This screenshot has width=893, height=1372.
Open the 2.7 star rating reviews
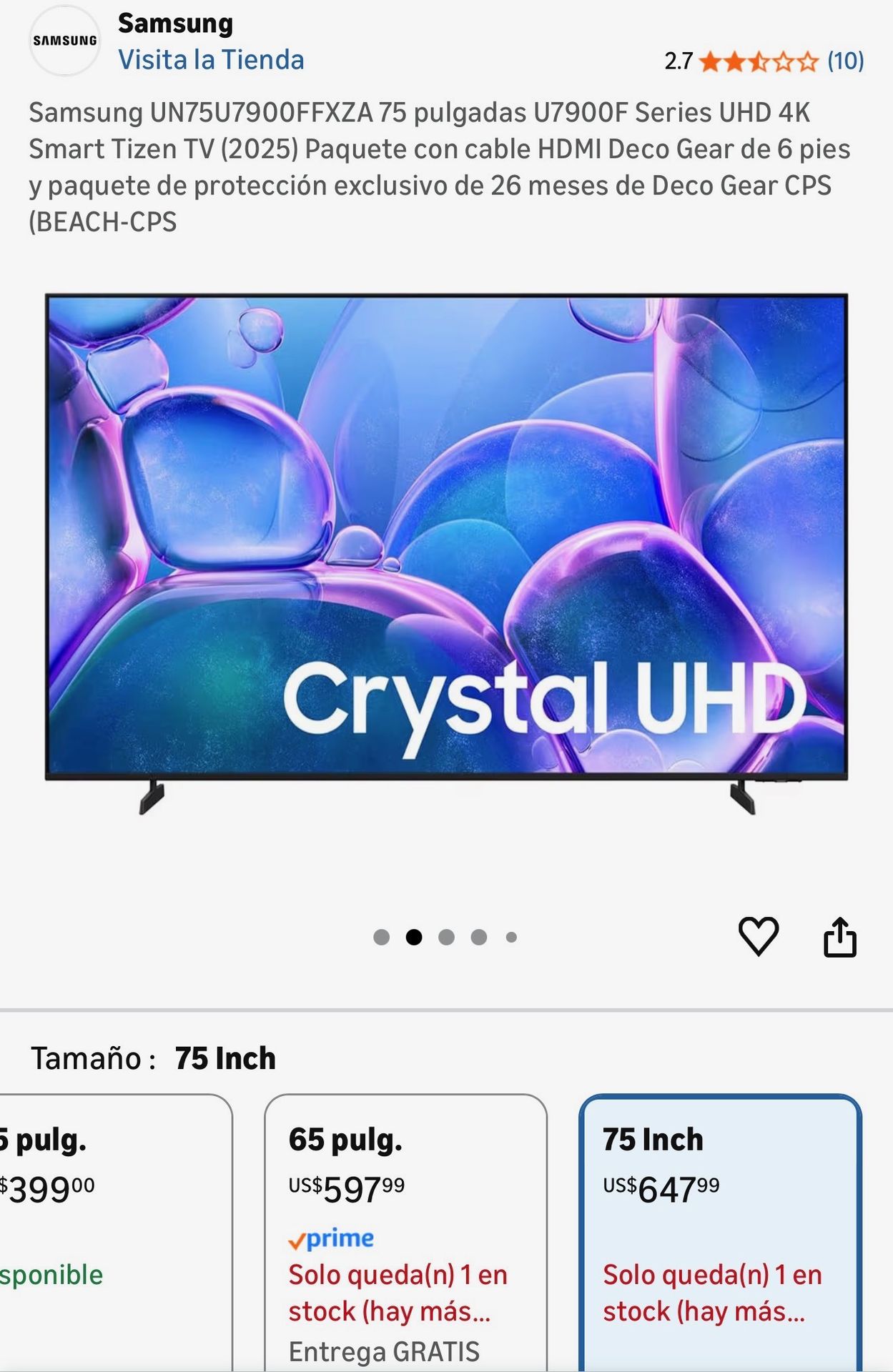[x=763, y=61]
